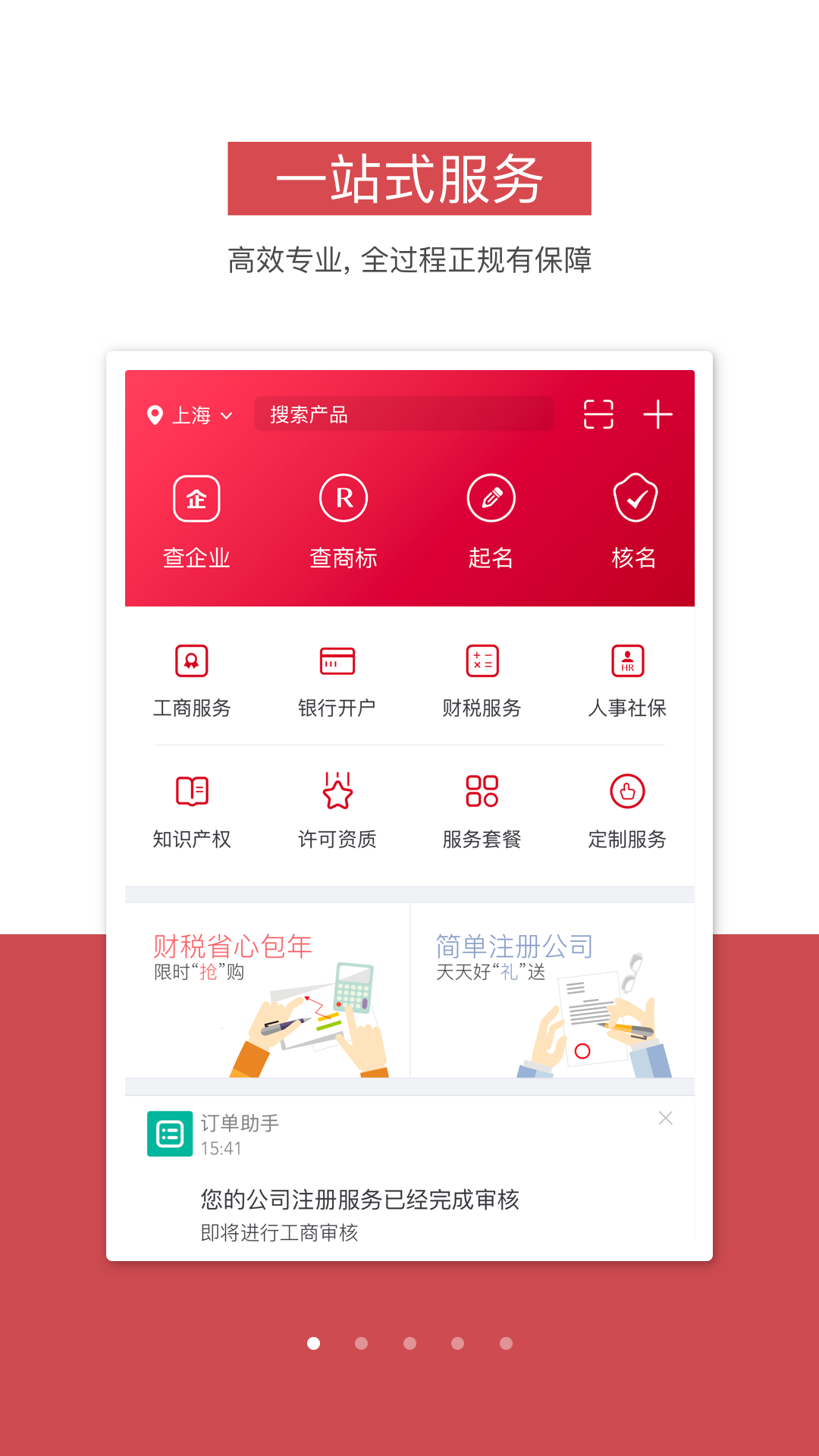This screenshot has height=1456, width=819.
Task: Jump to the fourth onboarding page dot
Action: (457, 1343)
